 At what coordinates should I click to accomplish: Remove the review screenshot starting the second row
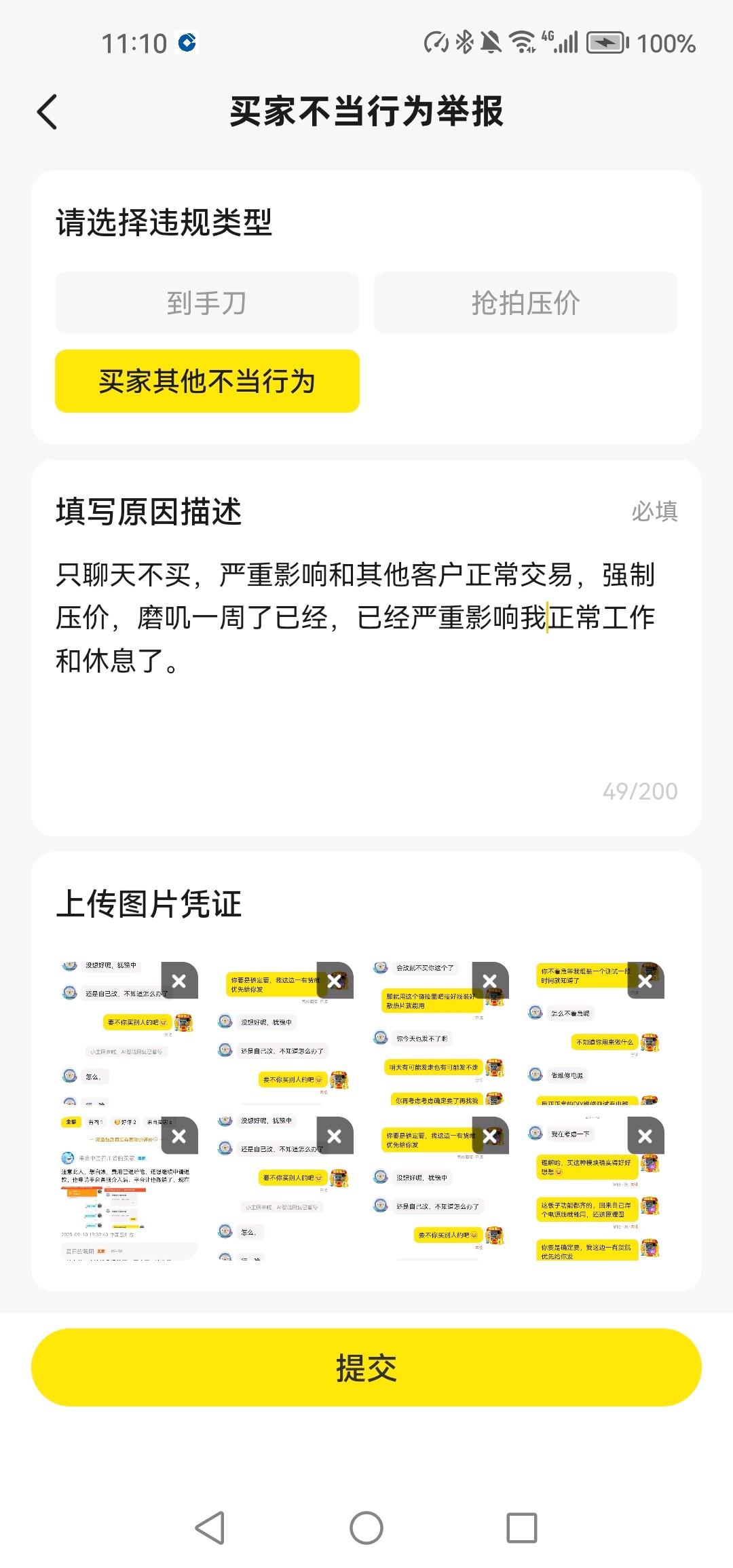[x=179, y=1136]
